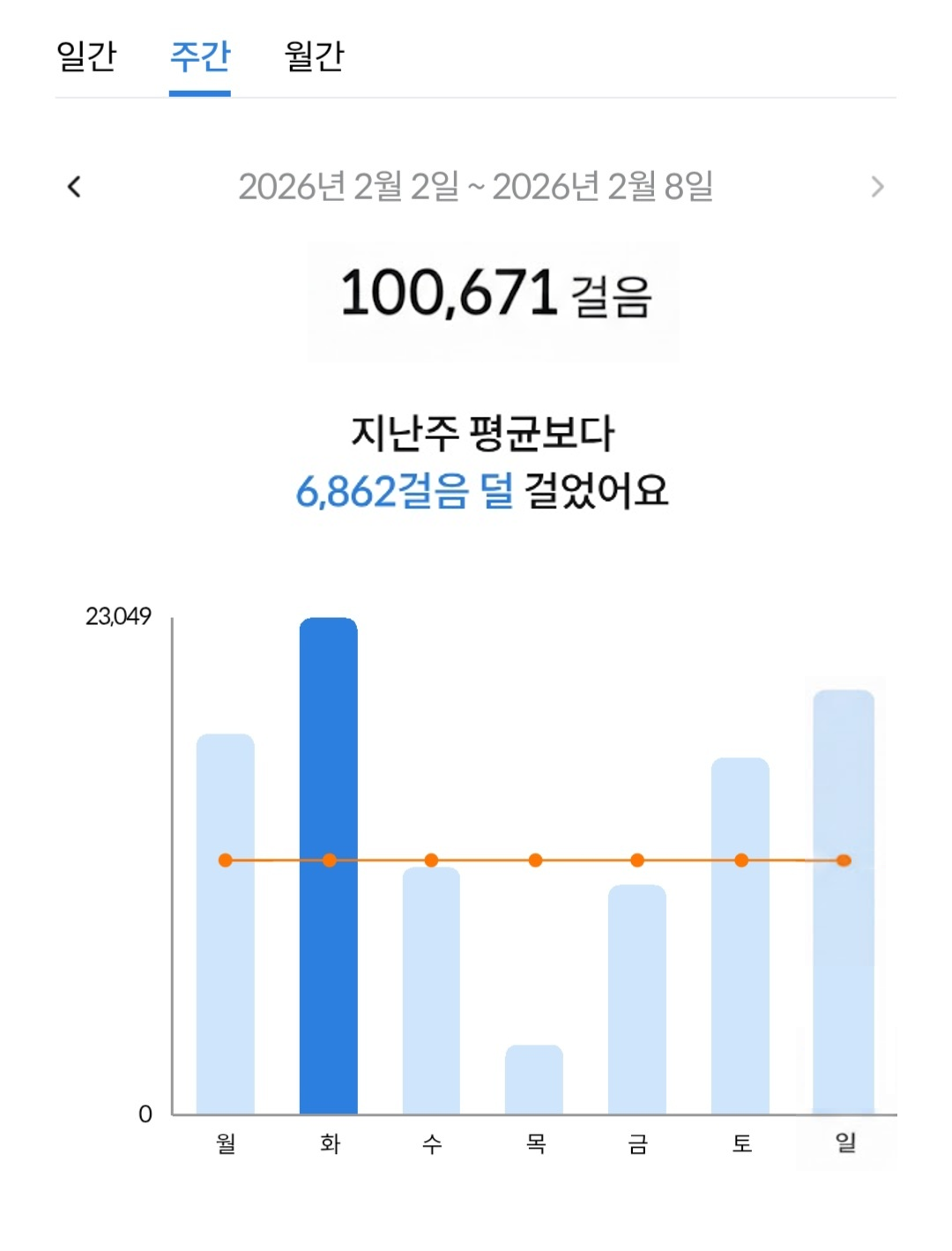Go to the previous week with left arrow
This screenshot has height=1251, width=952.
[75, 186]
